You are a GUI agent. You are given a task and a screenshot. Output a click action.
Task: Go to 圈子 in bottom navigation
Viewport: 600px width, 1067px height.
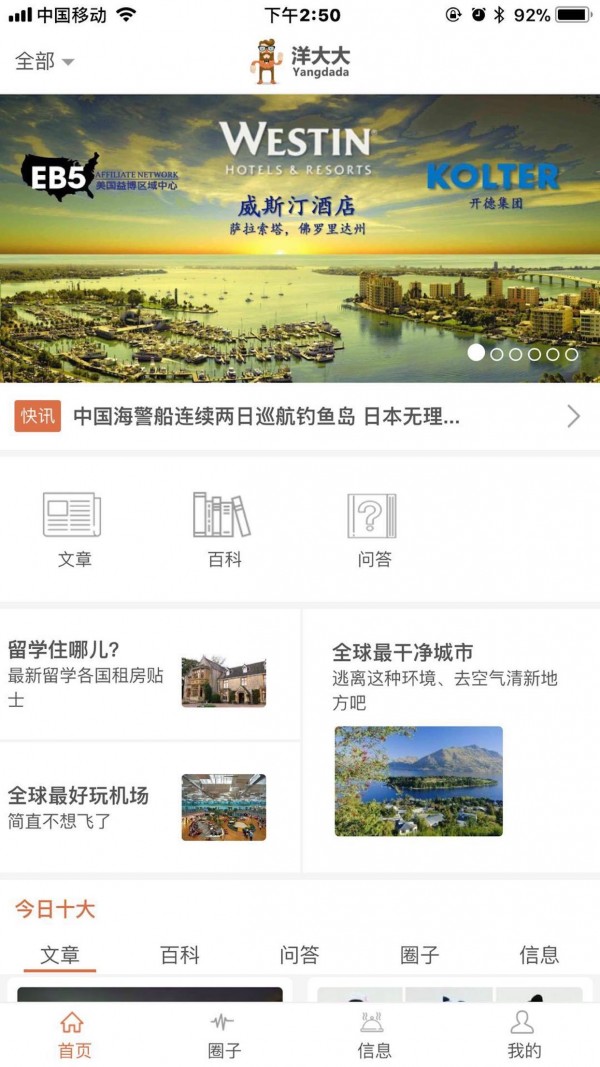point(224,1035)
